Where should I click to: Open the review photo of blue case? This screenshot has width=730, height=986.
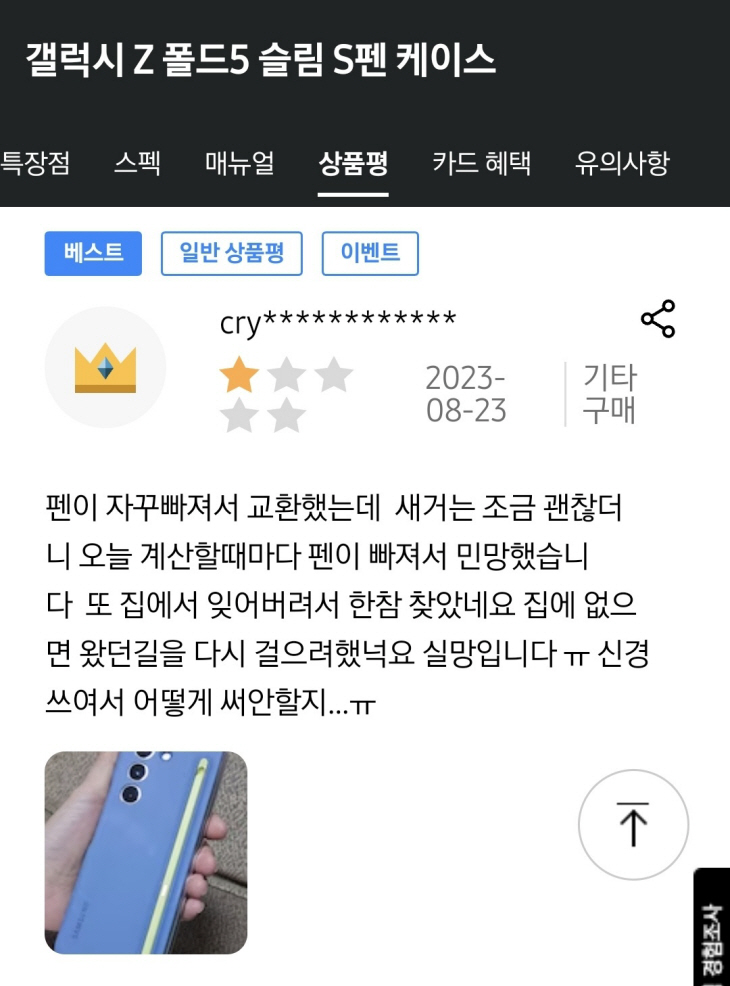[x=146, y=851]
